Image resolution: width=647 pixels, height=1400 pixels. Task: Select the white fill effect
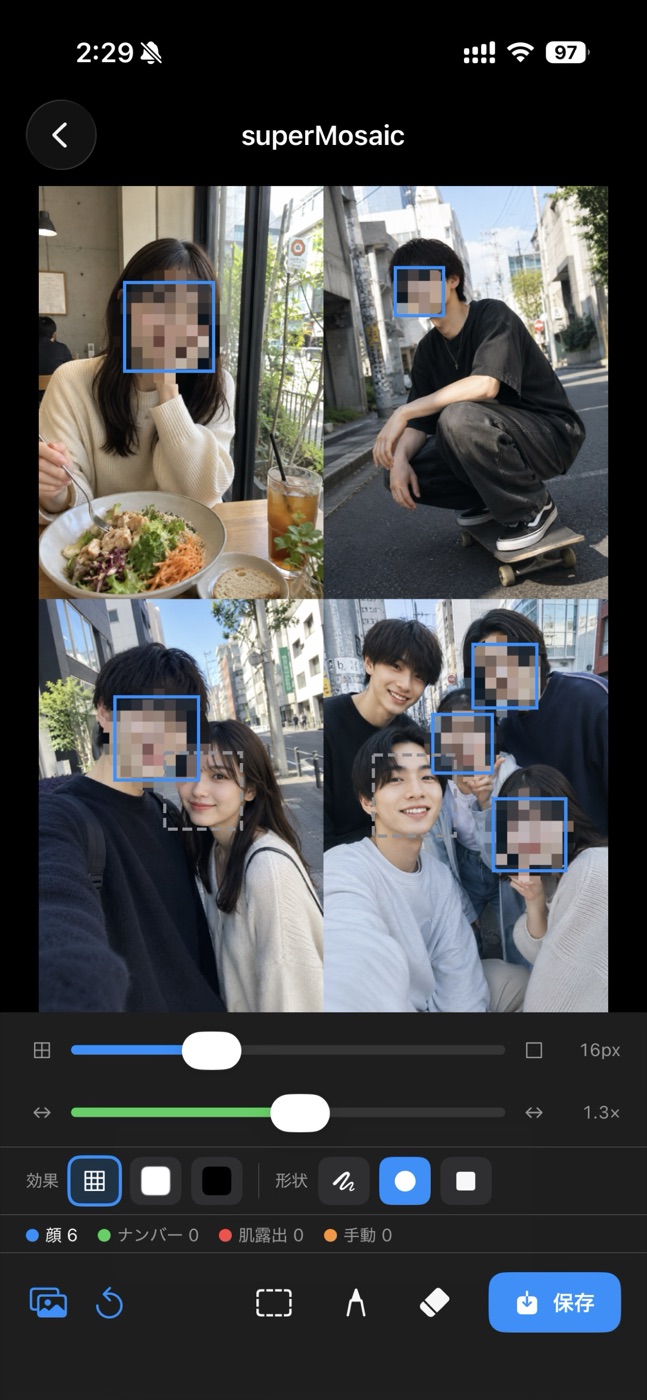pos(156,1181)
